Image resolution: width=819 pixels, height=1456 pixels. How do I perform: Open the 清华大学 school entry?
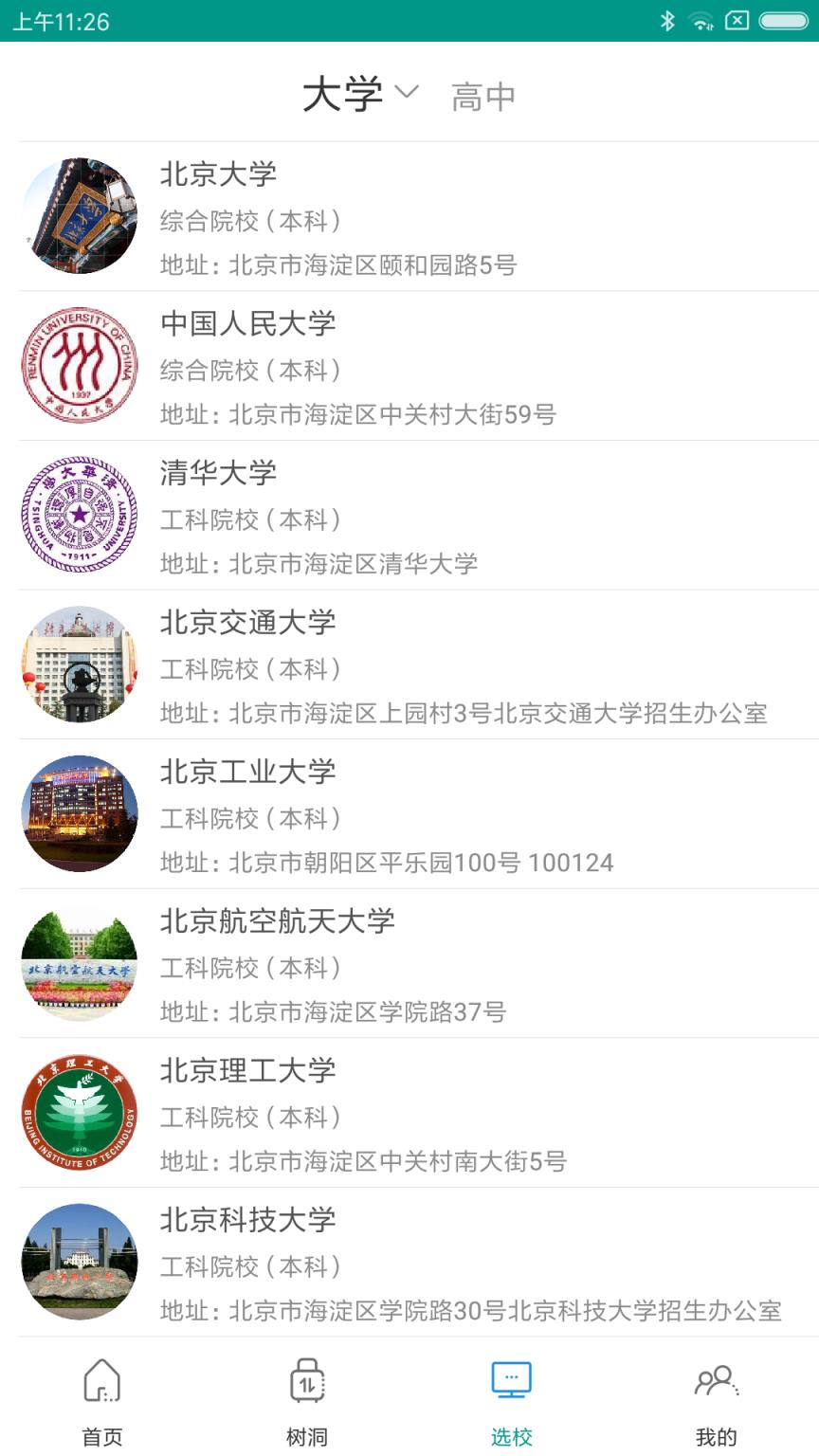click(408, 515)
